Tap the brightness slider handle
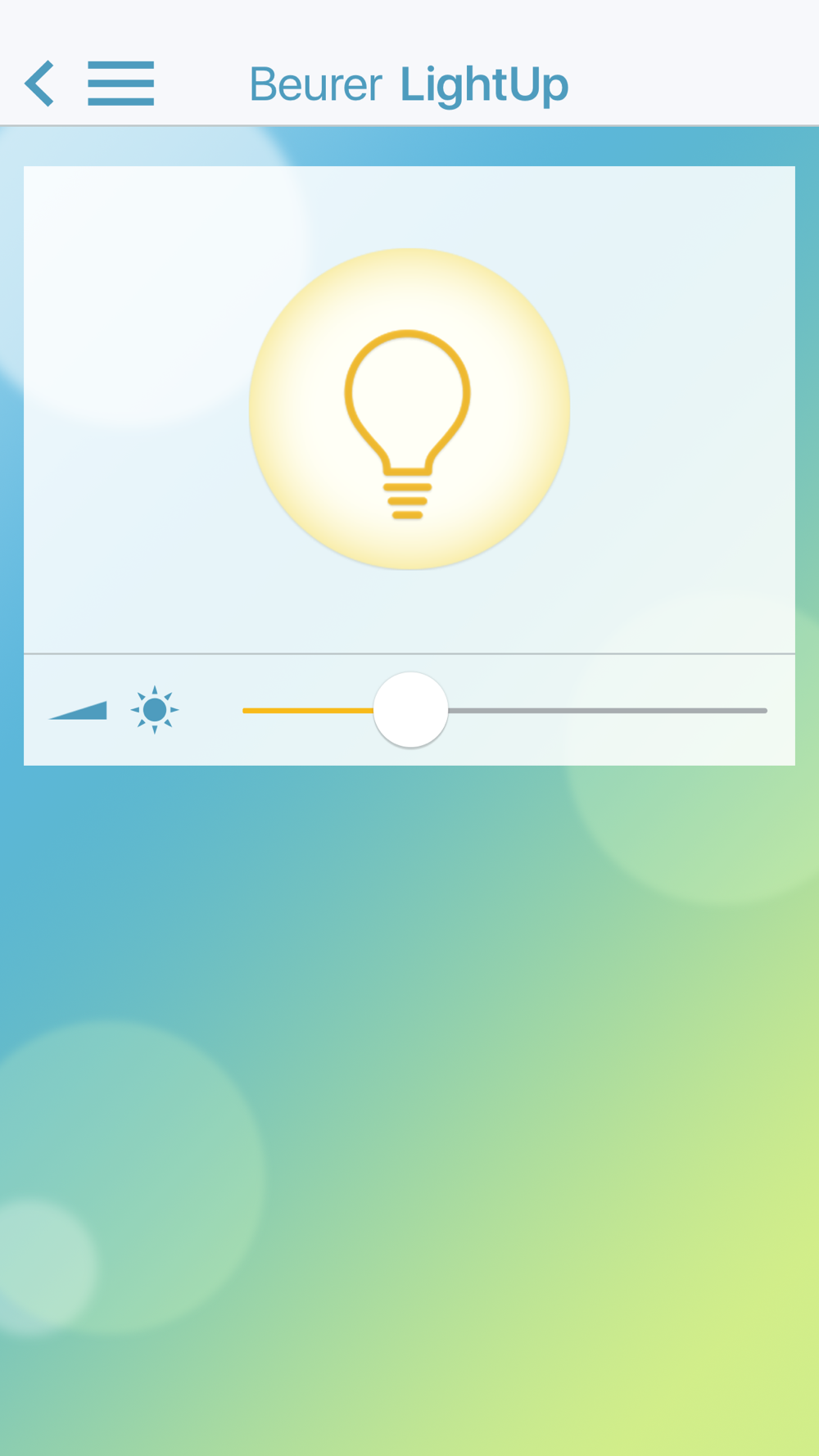This screenshot has height=1456, width=819. (x=410, y=710)
